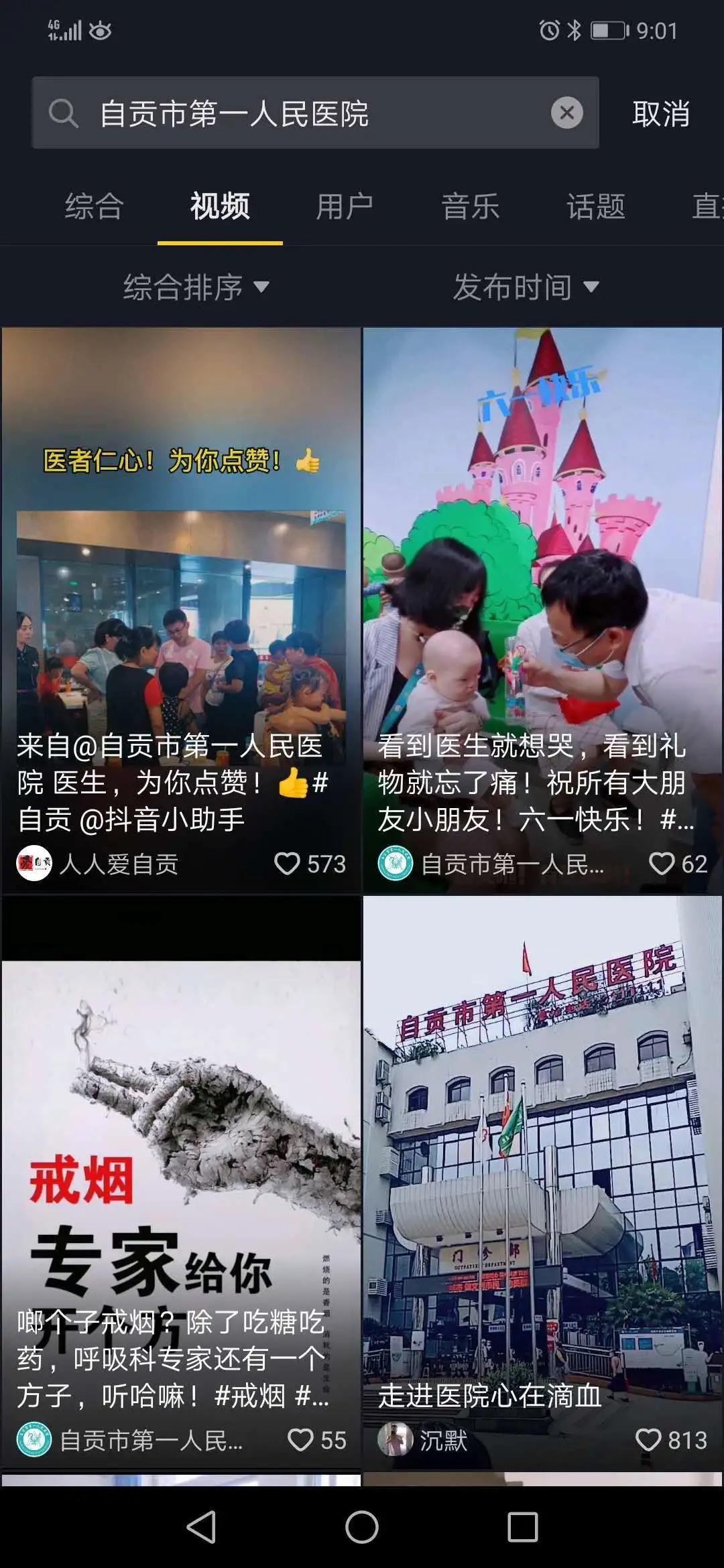Image resolution: width=724 pixels, height=1568 pixels.
Task: Switch to the 用户 tab
Action: [x=345, y=206]
